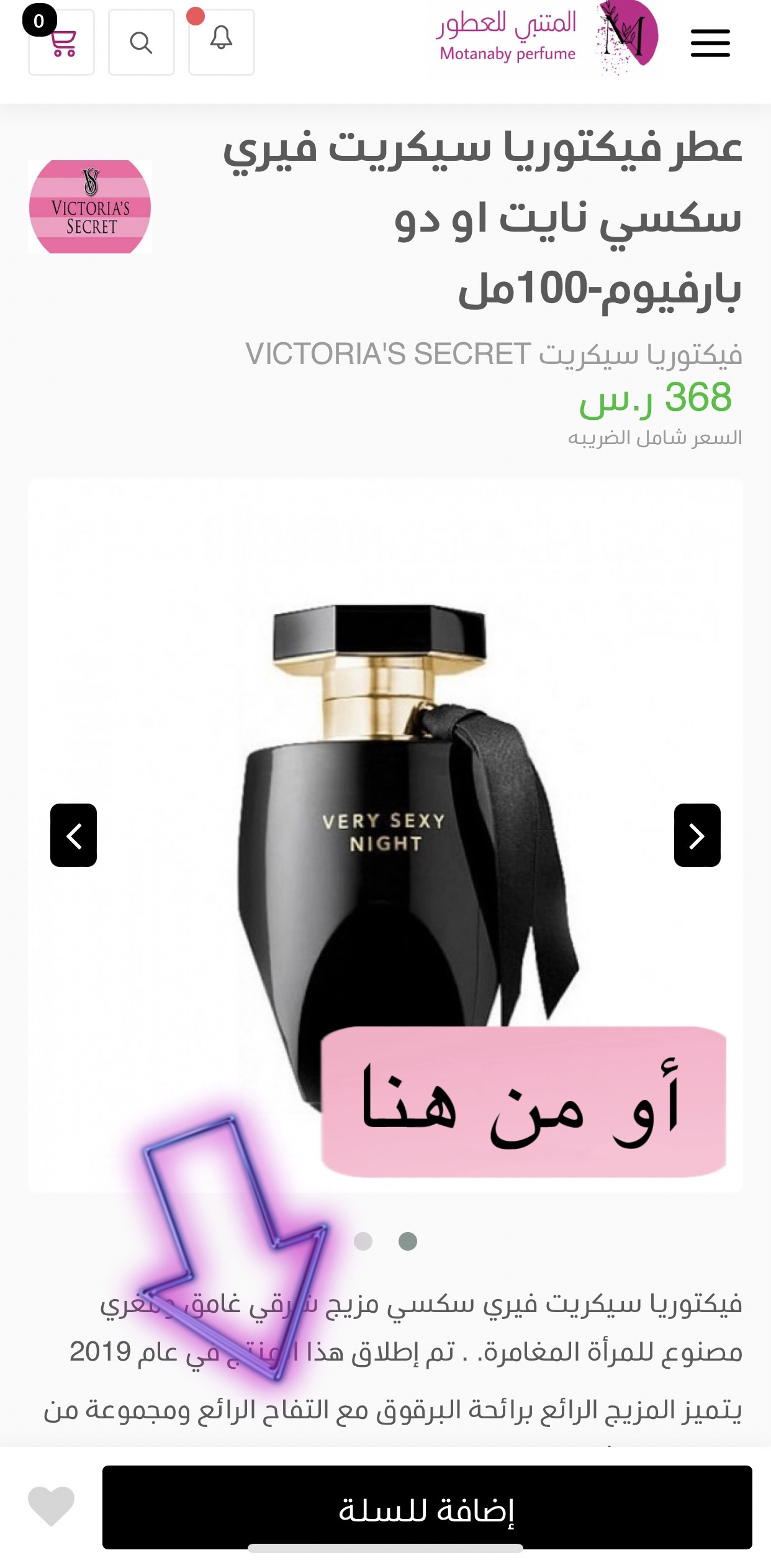Viewport: 771px width, 1568px height.
Task: Open the فيكتوريا سيكريت VICTORIA'S SECRET brand link
Action: (x=494, y=355)
